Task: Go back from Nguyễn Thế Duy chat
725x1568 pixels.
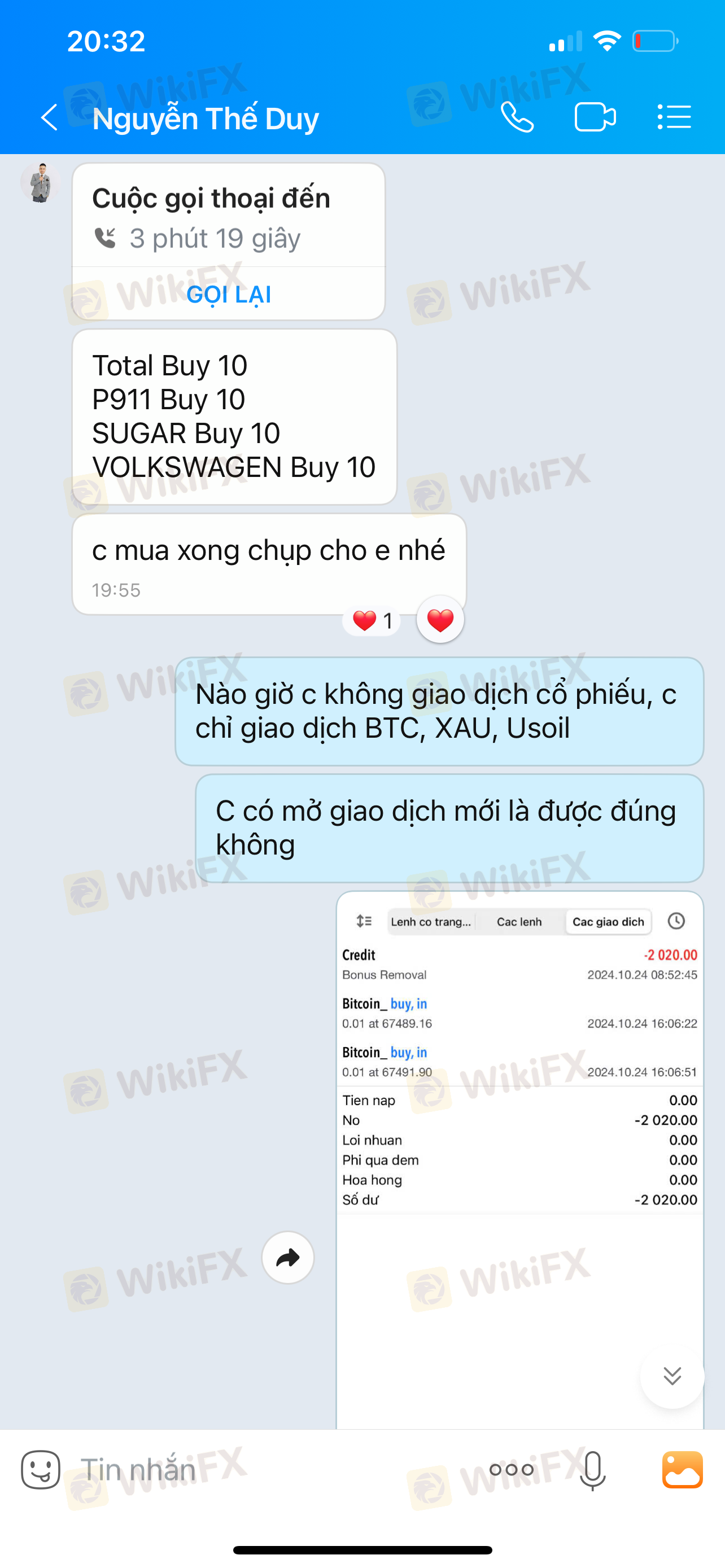Action: (49, 117)
